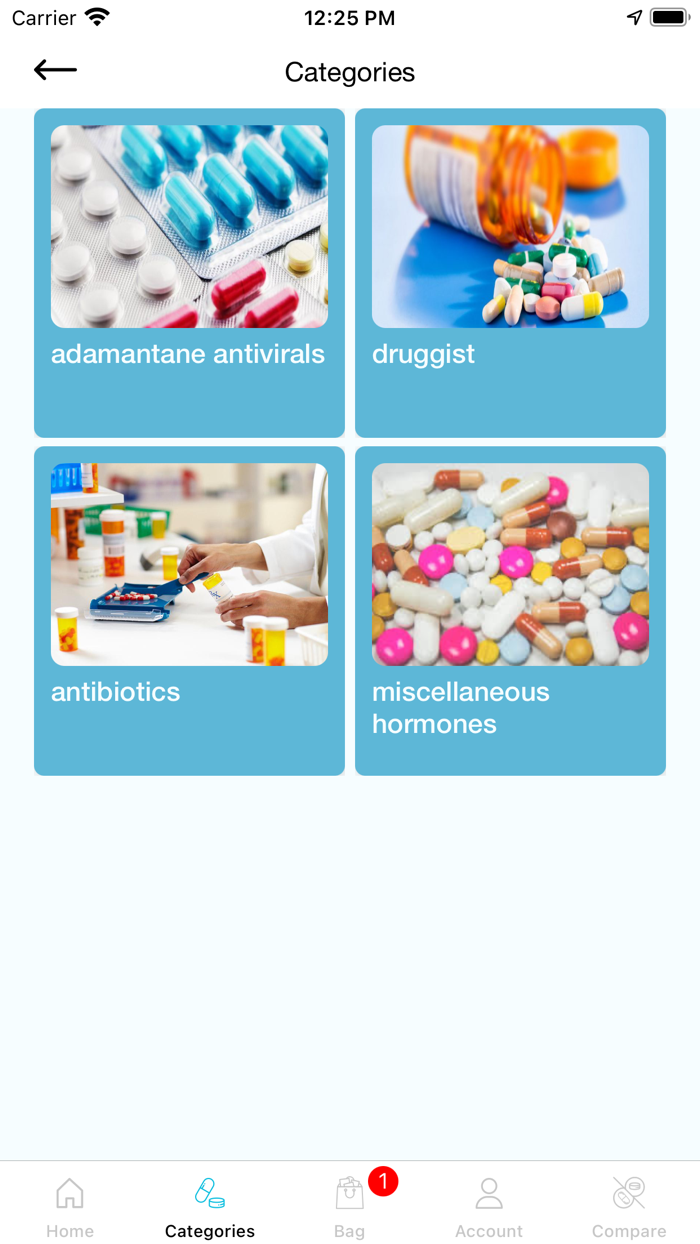Open the Bag tab
The width and height of the screenshot is (700, 1244).
[x=350, y=1206]
